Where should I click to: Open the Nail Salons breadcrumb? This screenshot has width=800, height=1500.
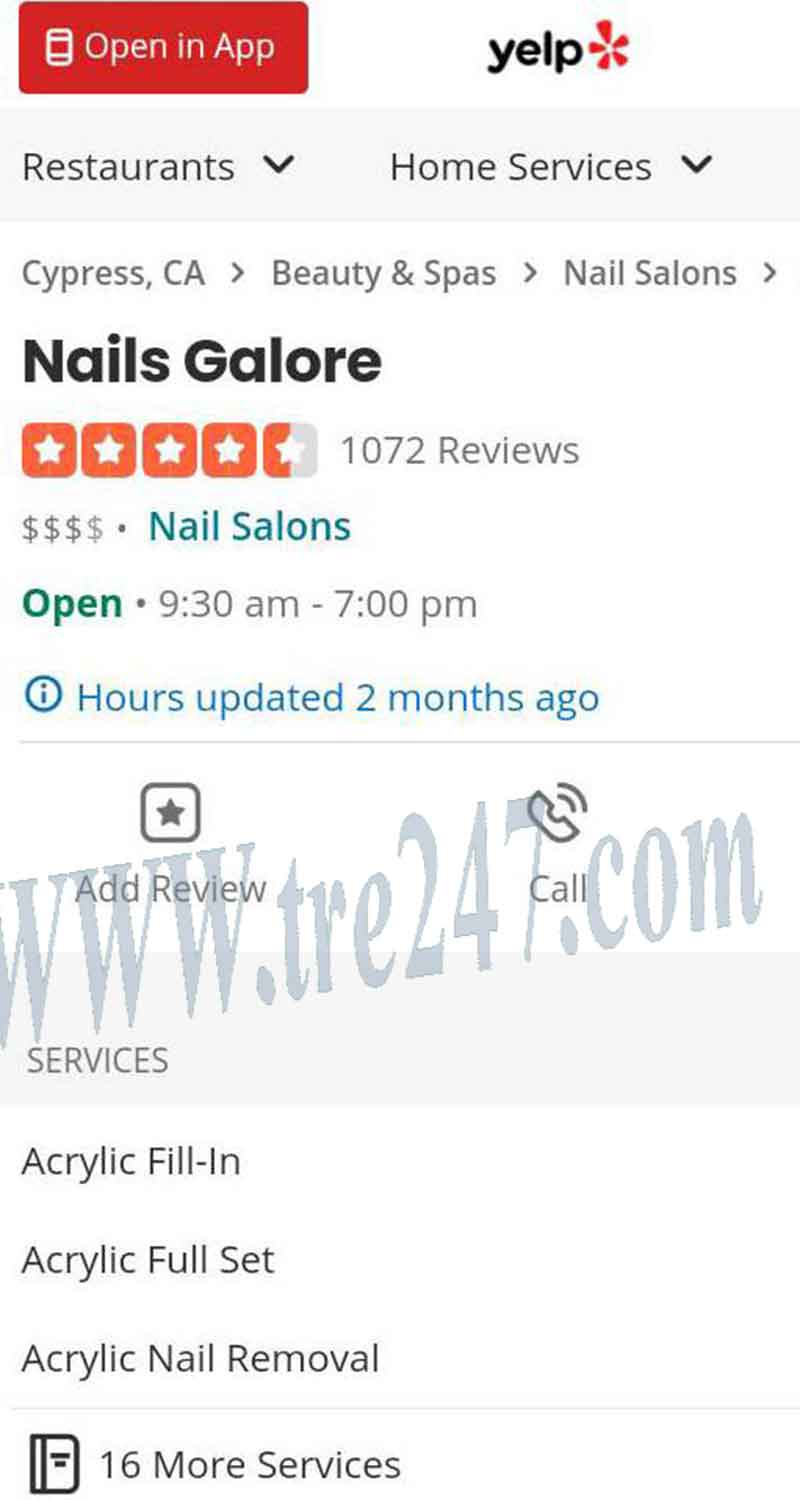tap(650, 273)
